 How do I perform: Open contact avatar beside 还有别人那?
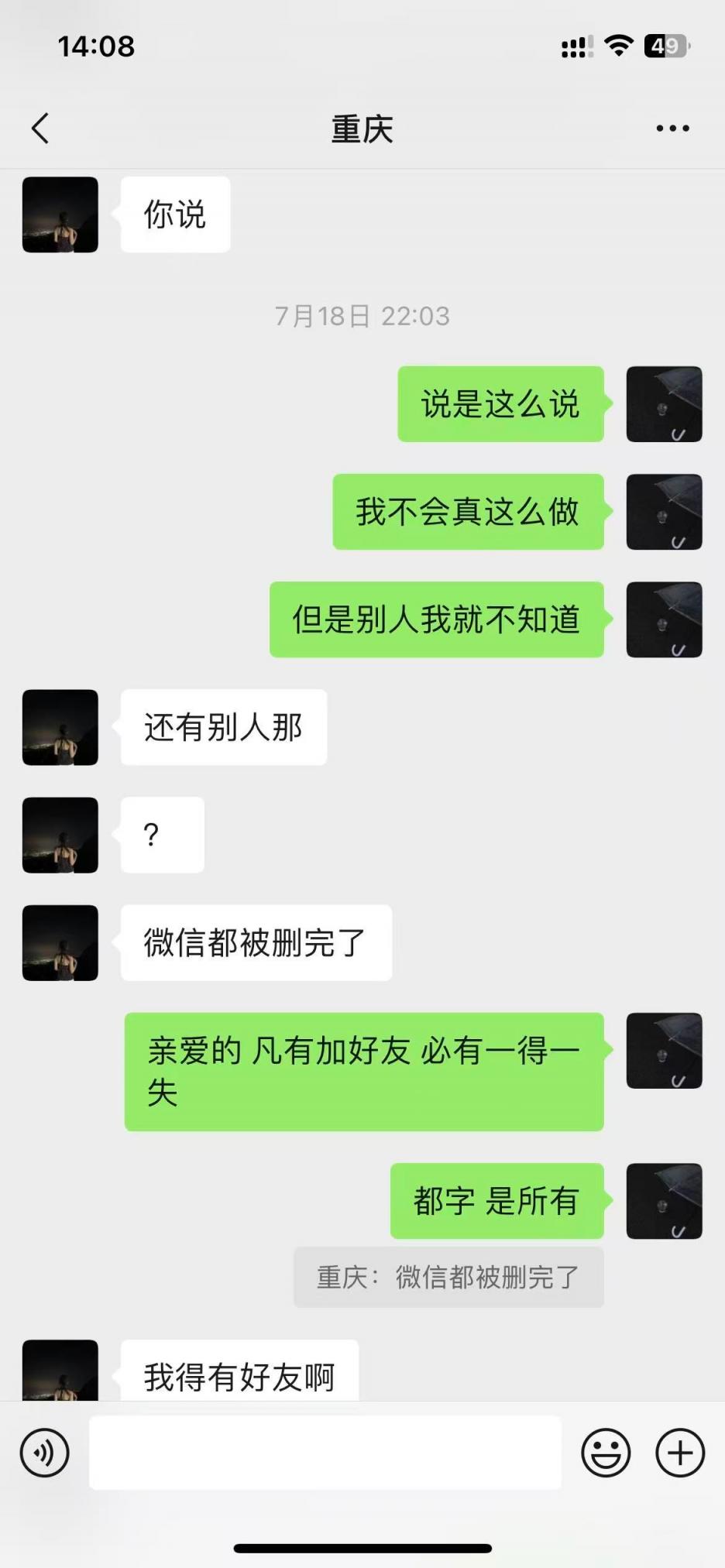tap(60, 727)
